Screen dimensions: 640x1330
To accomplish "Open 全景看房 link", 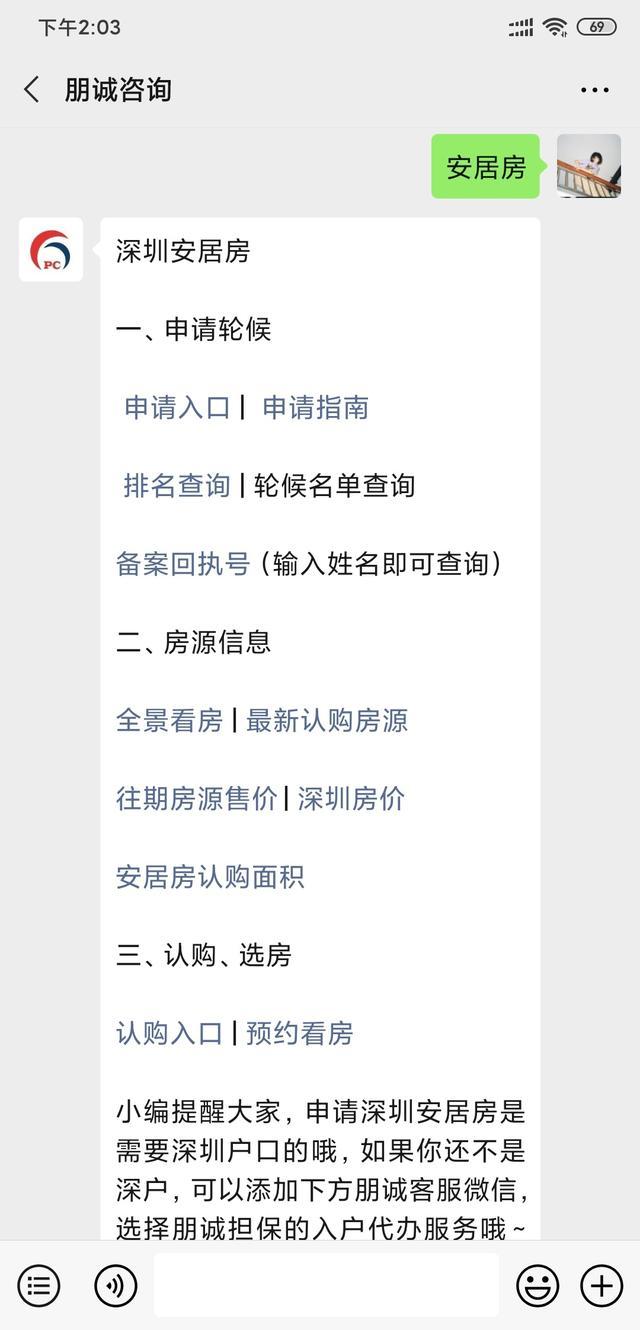I will pos(170,720).
